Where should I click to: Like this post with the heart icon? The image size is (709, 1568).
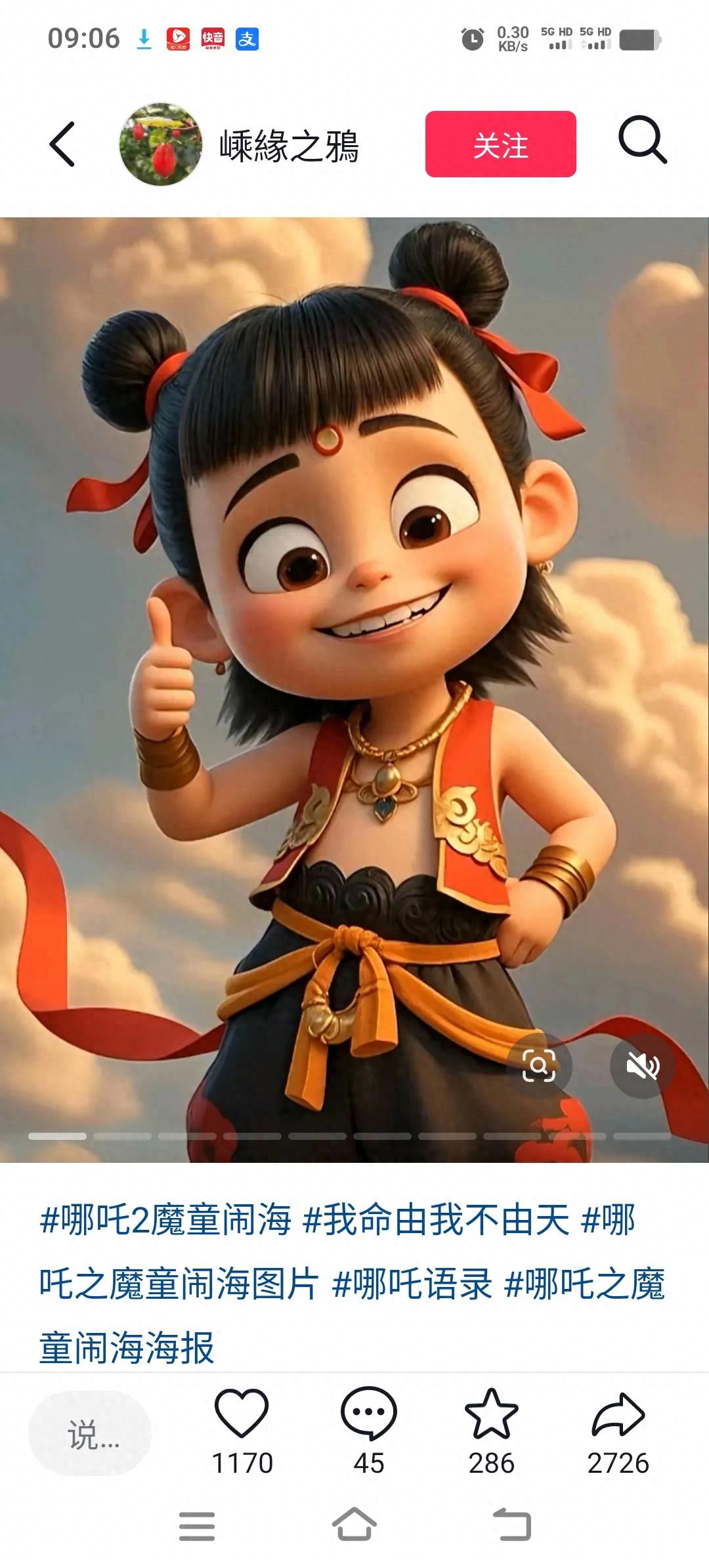click(242, 1412)
